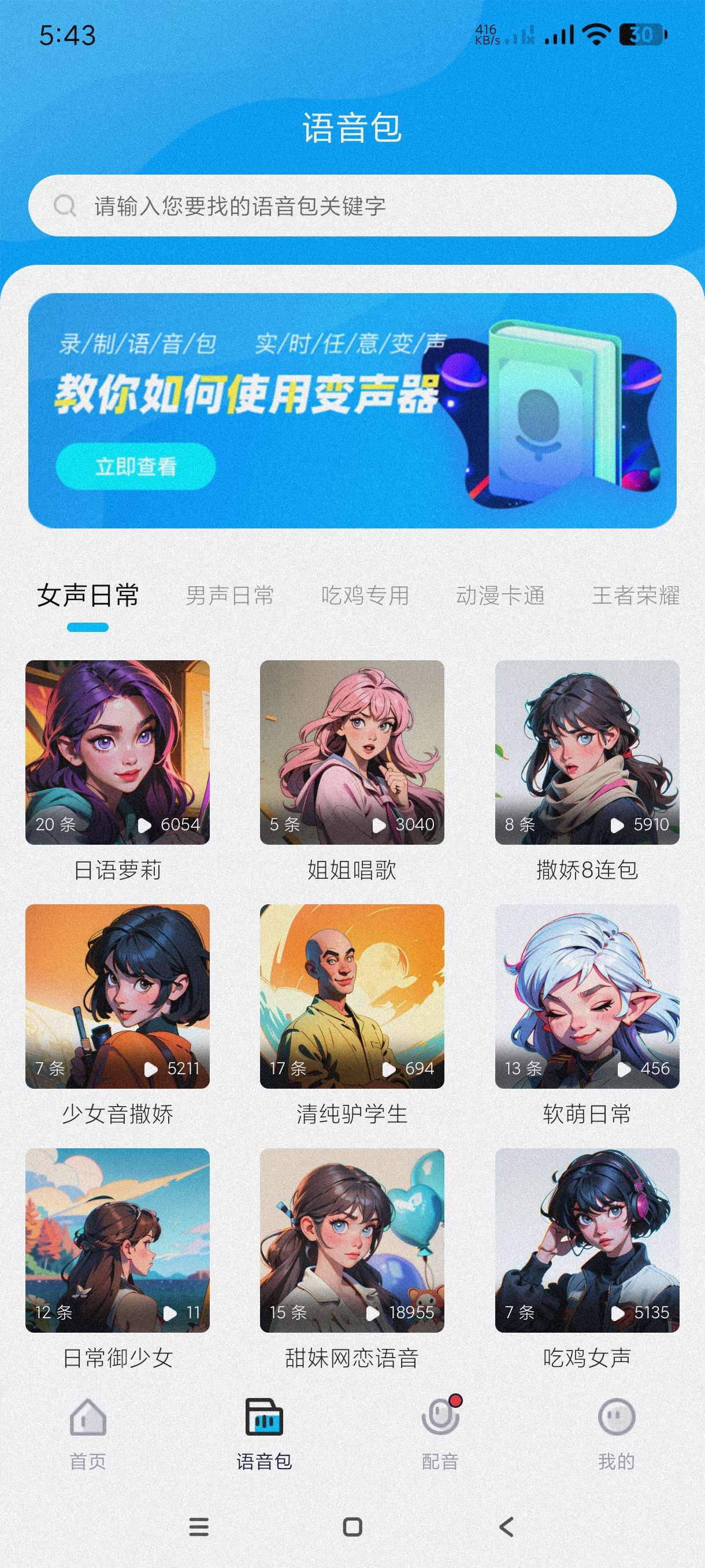Select the 王者荣耀 category tab
The height and width of the screenshot is (1568, 705).
point(635,596)
